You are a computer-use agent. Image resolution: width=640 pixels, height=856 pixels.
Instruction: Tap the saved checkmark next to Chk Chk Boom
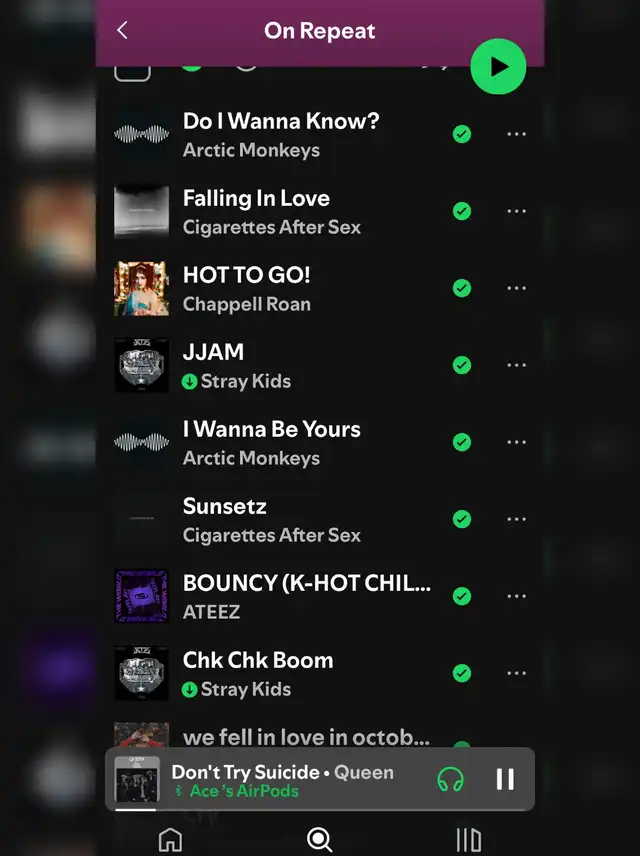462,673
